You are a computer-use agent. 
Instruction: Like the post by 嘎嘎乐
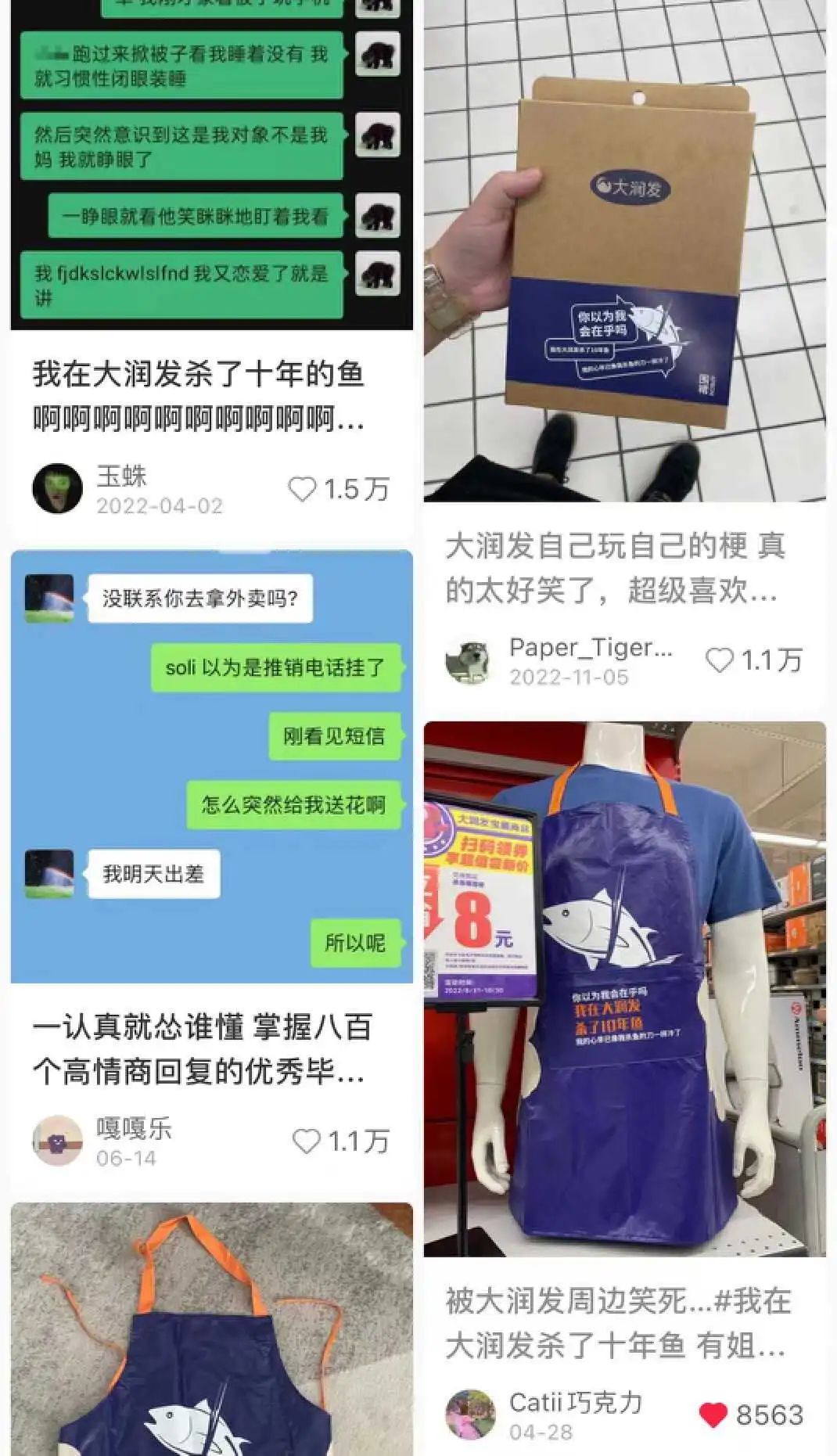[x=307, y=1141]
